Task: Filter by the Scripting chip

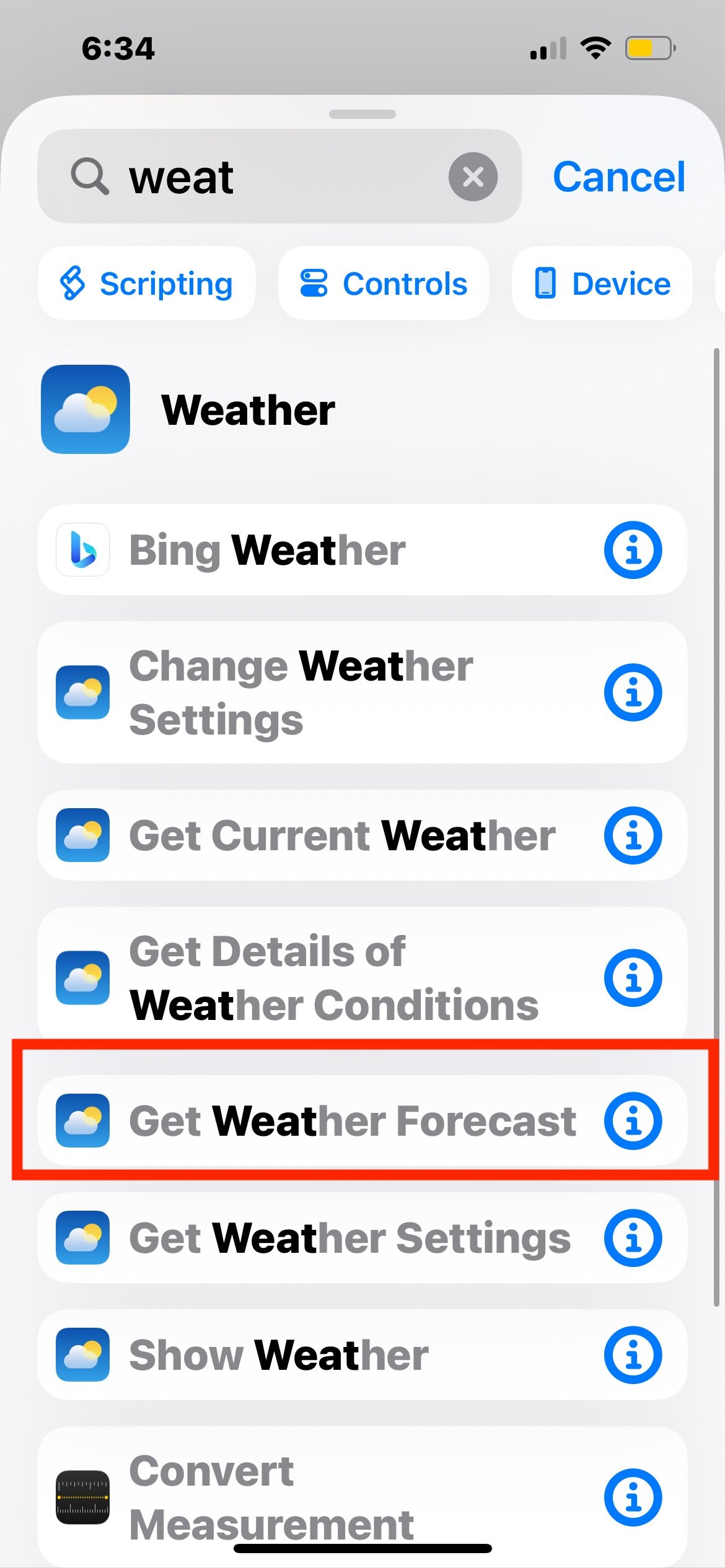Action: pyautogui.click(x=147, y=284)
